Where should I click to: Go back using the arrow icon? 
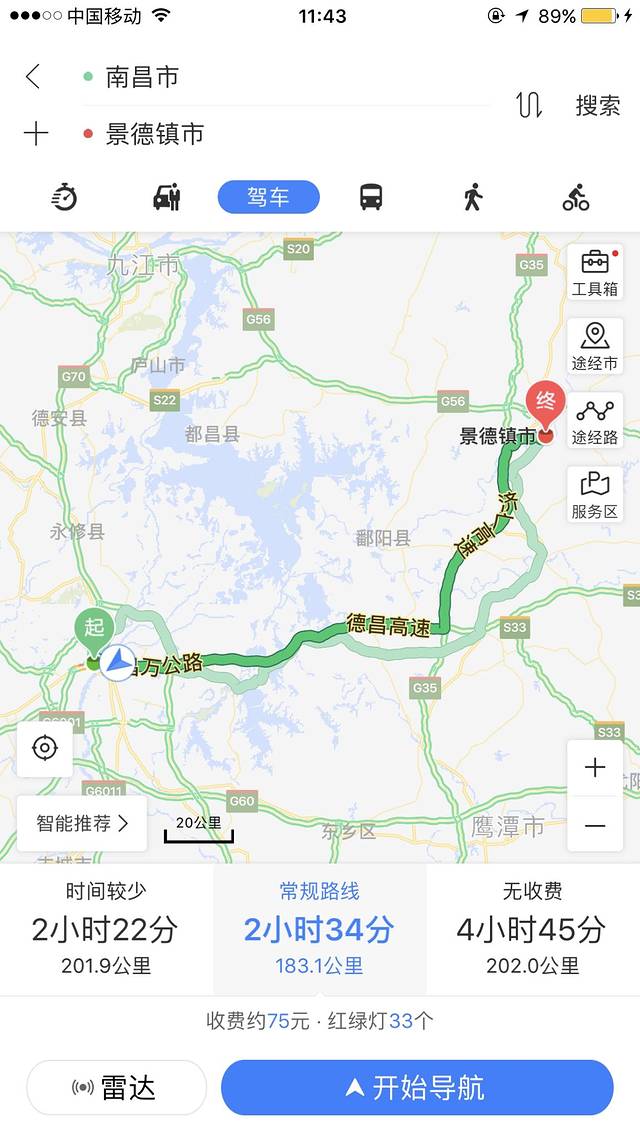pos(33,77)
